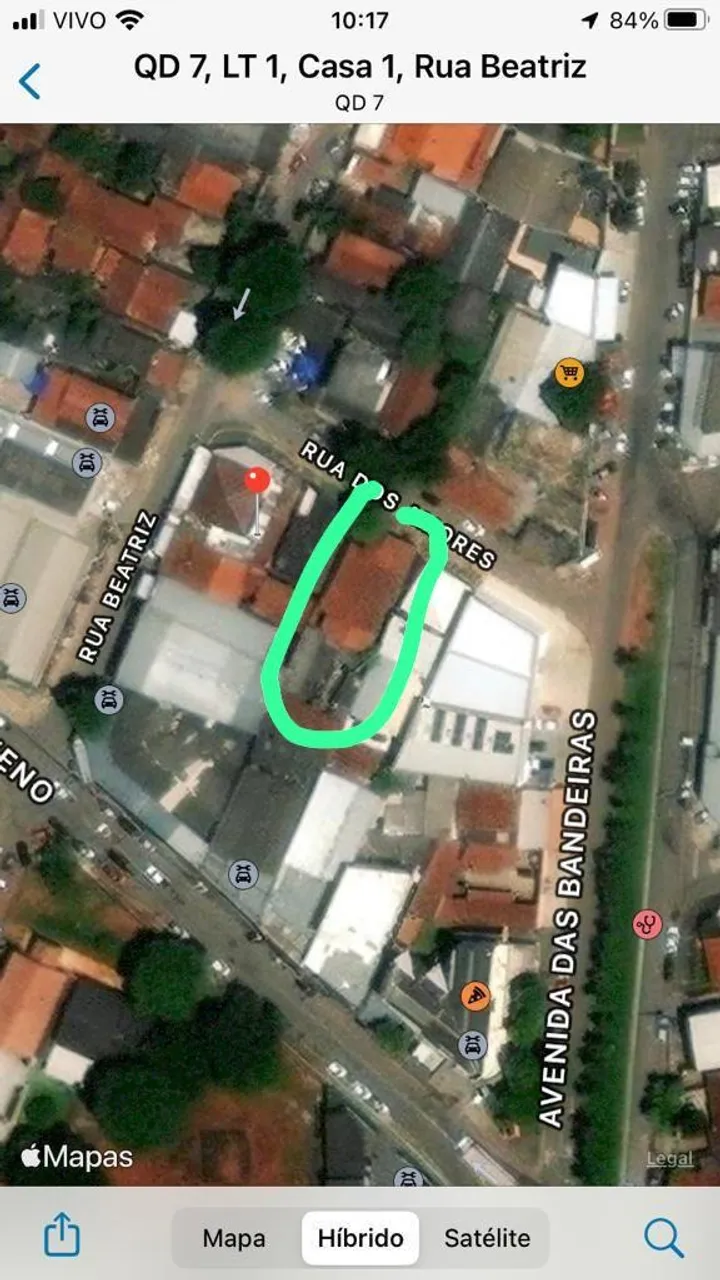Open the pizza restaurant marker
The width and height of the screenshot is (720, 1280).
click(475, 996)
